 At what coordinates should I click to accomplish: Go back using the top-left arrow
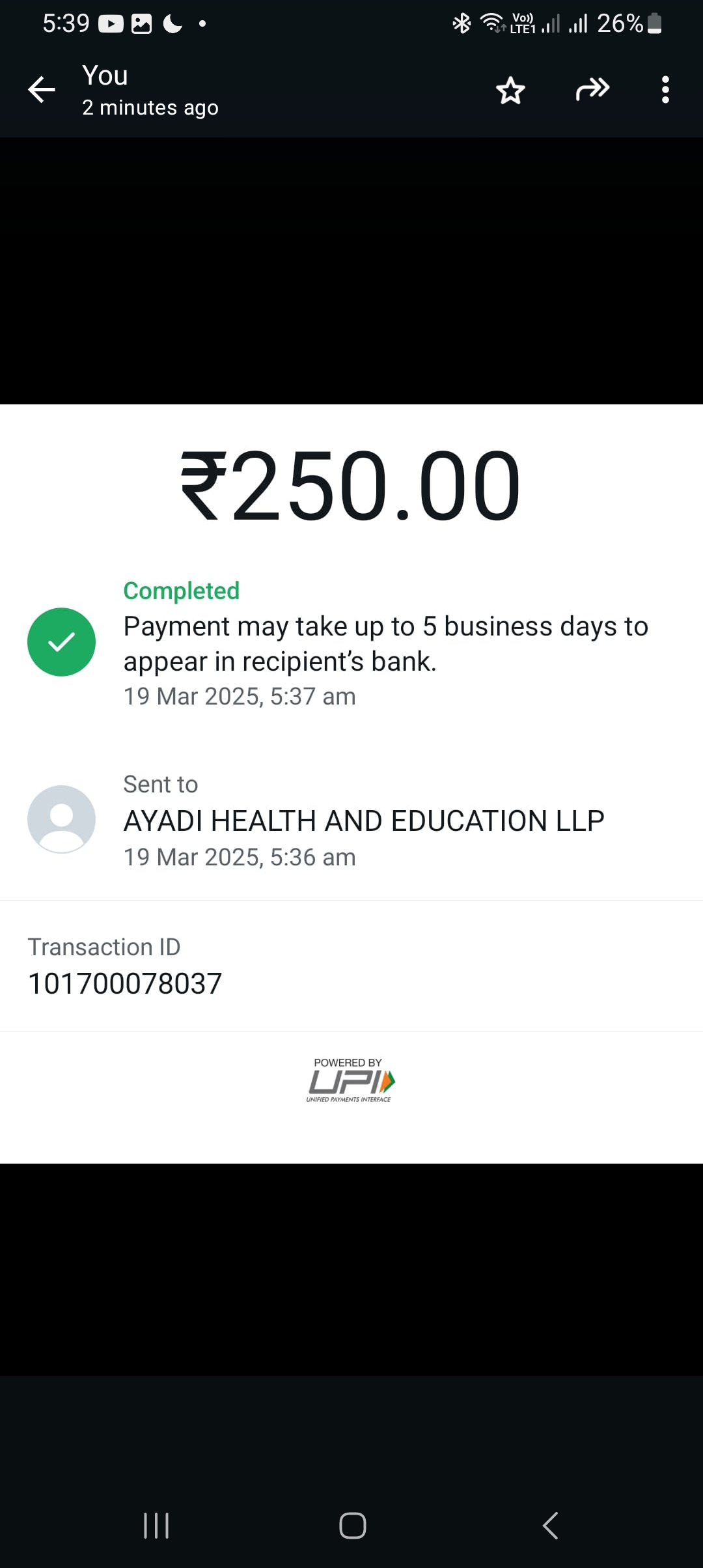point(42,90)
